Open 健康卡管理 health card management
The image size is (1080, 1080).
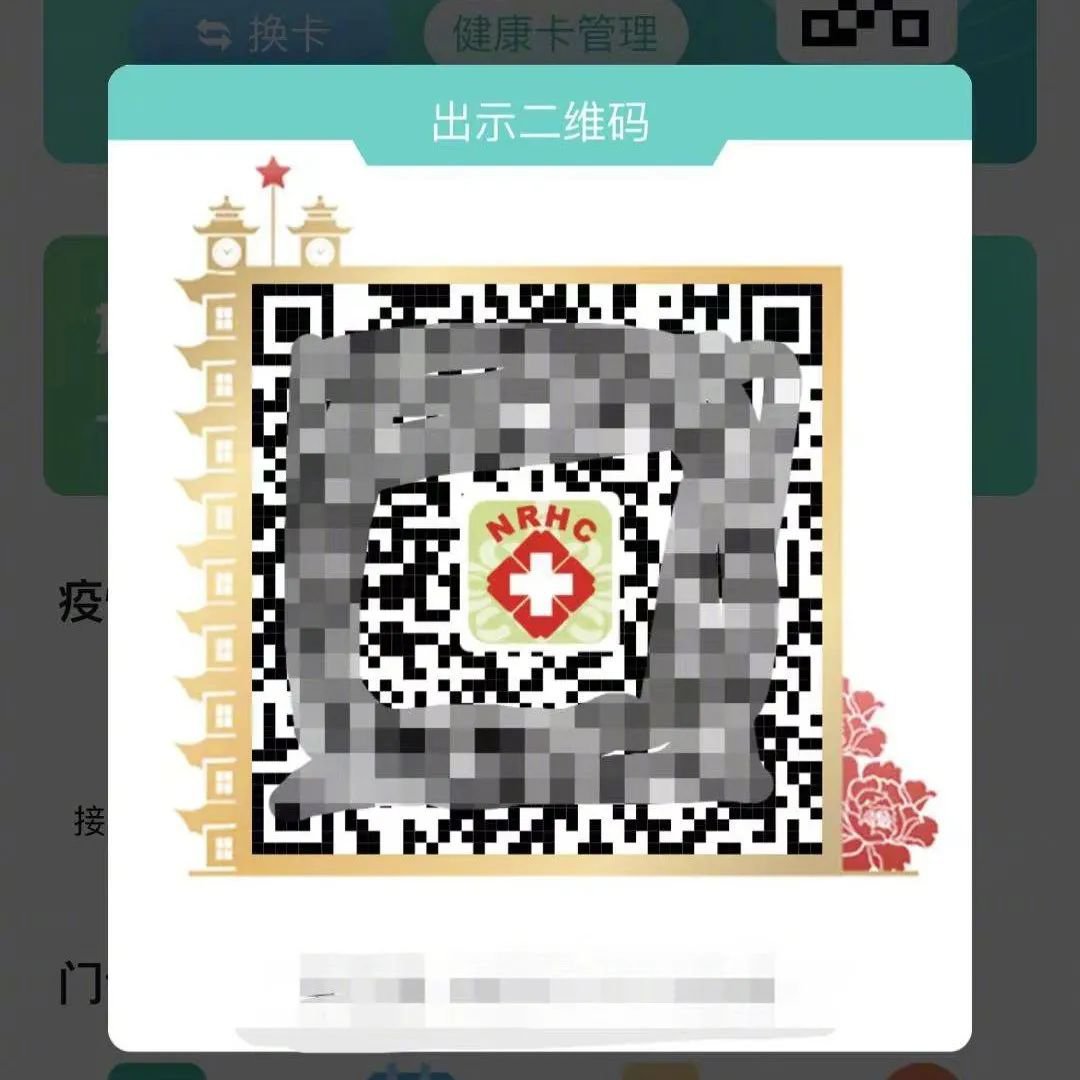click(556, 34)
